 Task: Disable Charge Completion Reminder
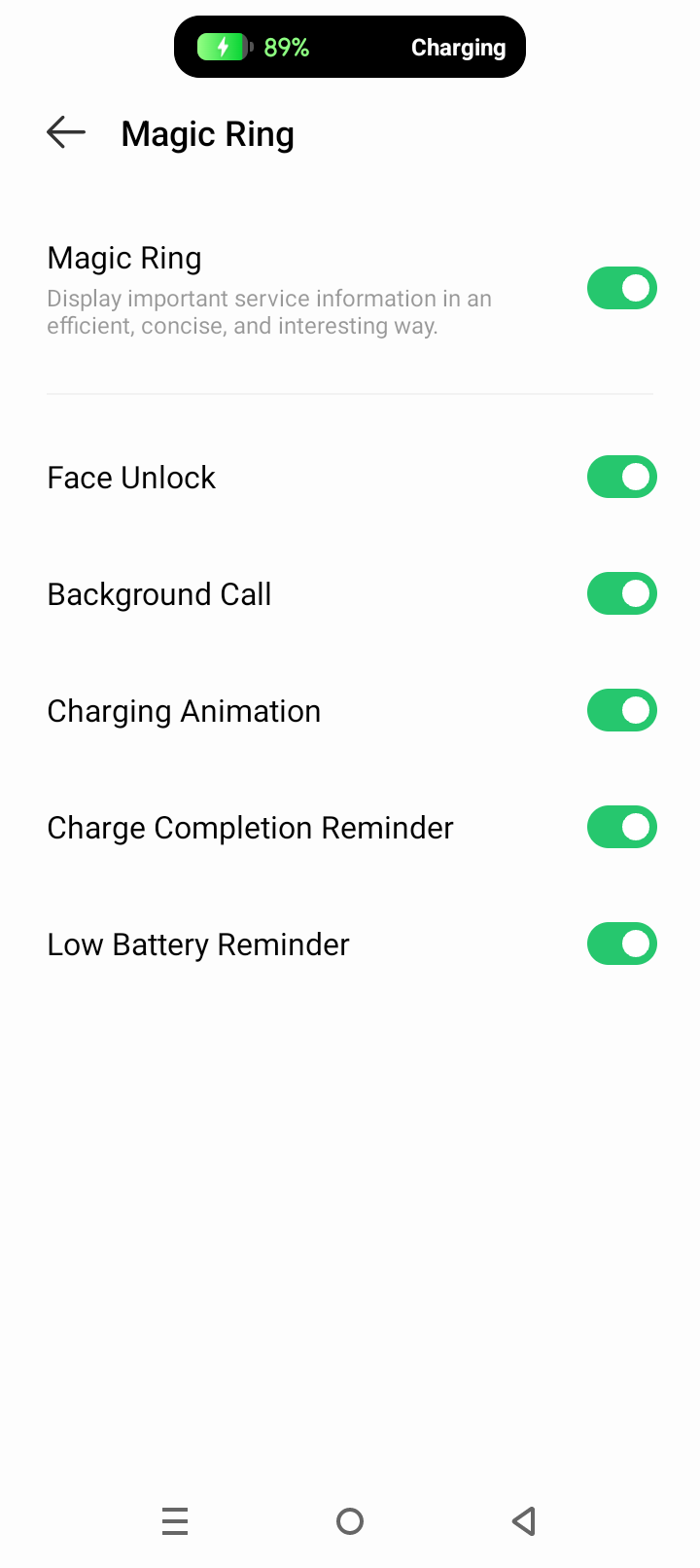(621, 827)
